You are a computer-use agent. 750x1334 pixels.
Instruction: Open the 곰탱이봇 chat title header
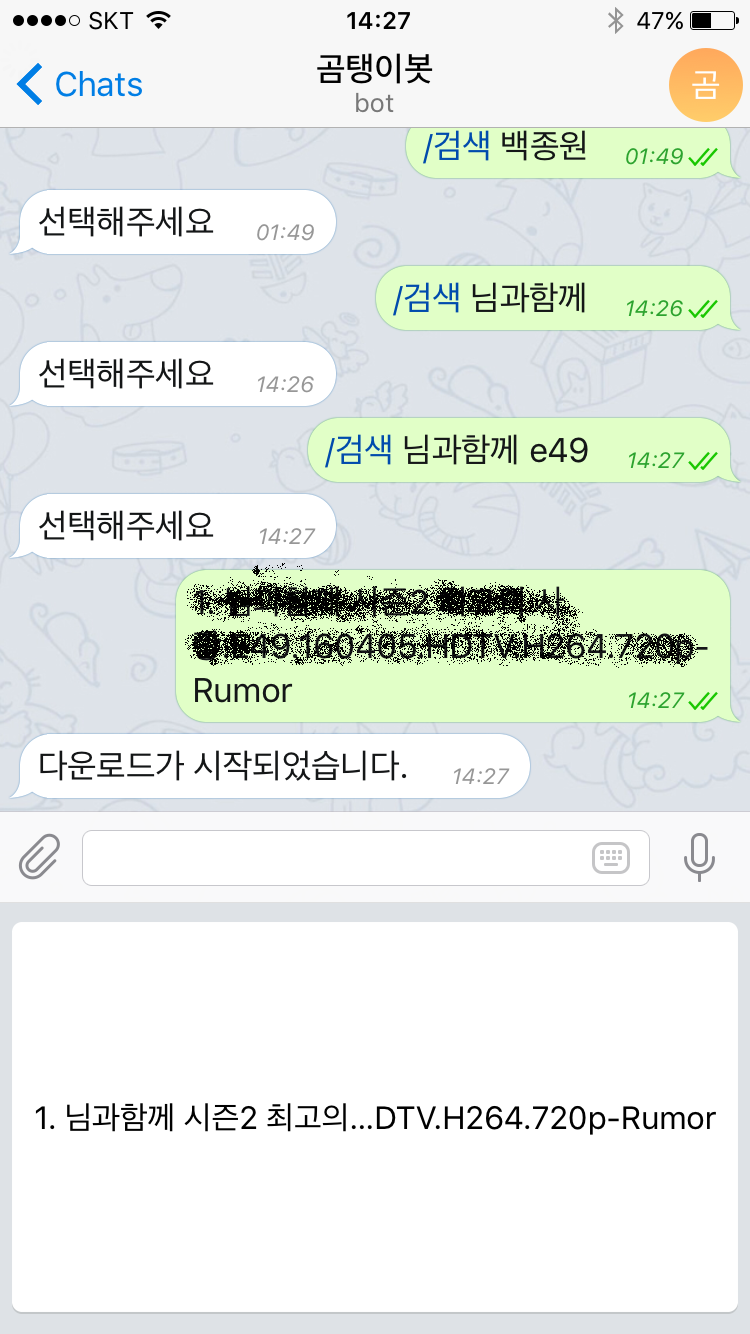[x=374, y=84]
